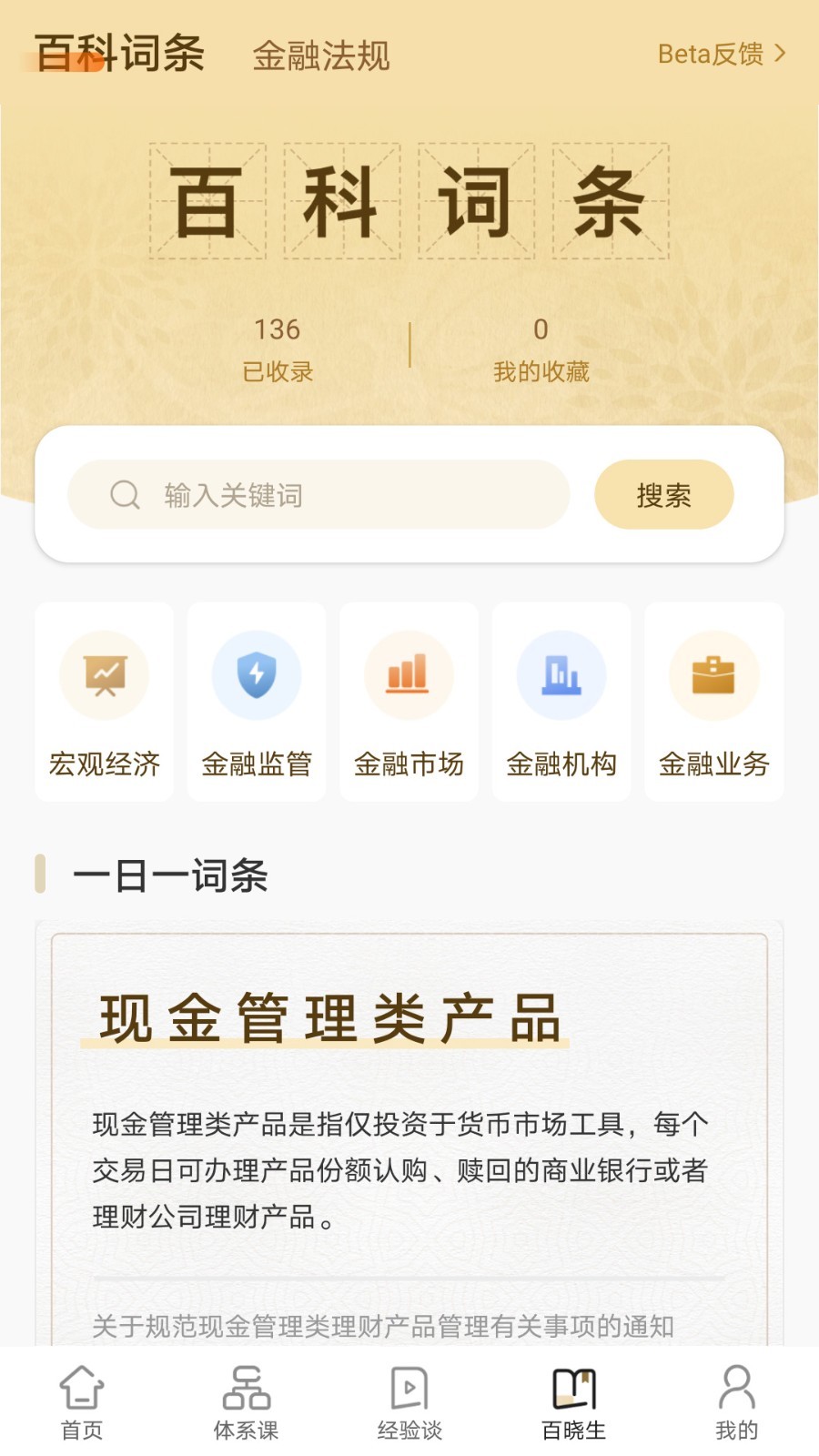
Task: Open the 金融市场 category
Action: point(409,702)
